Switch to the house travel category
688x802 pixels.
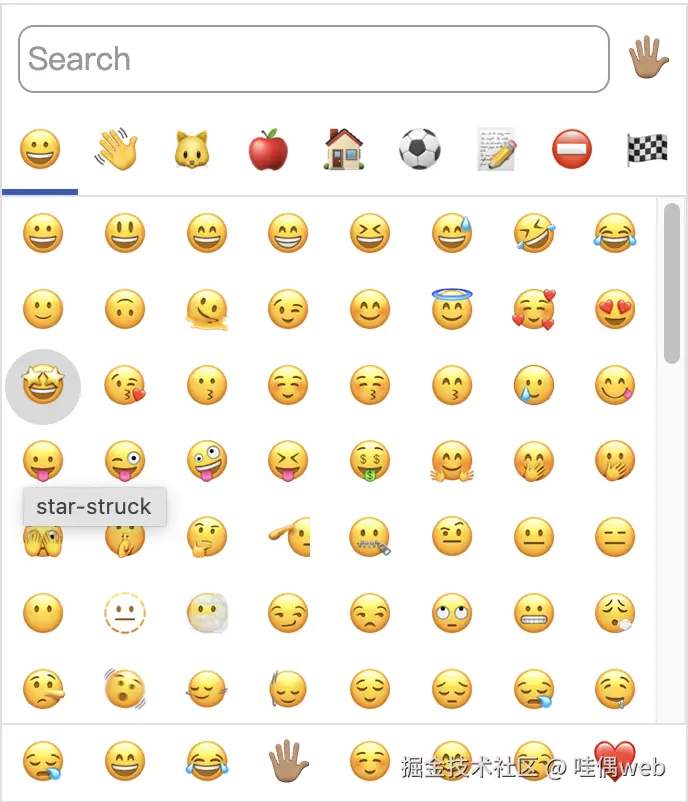point(344,150)
